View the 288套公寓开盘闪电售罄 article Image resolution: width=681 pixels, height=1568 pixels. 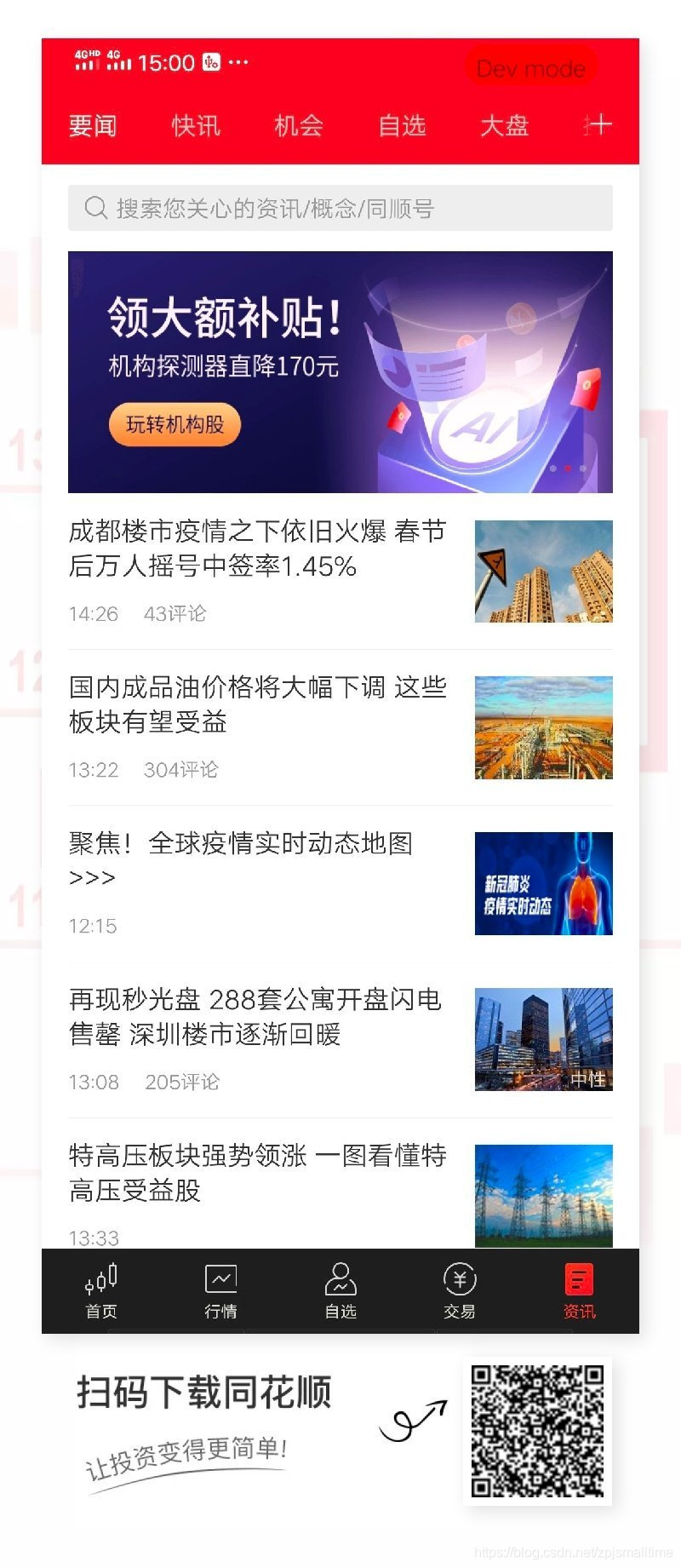tap(255, 1016)
